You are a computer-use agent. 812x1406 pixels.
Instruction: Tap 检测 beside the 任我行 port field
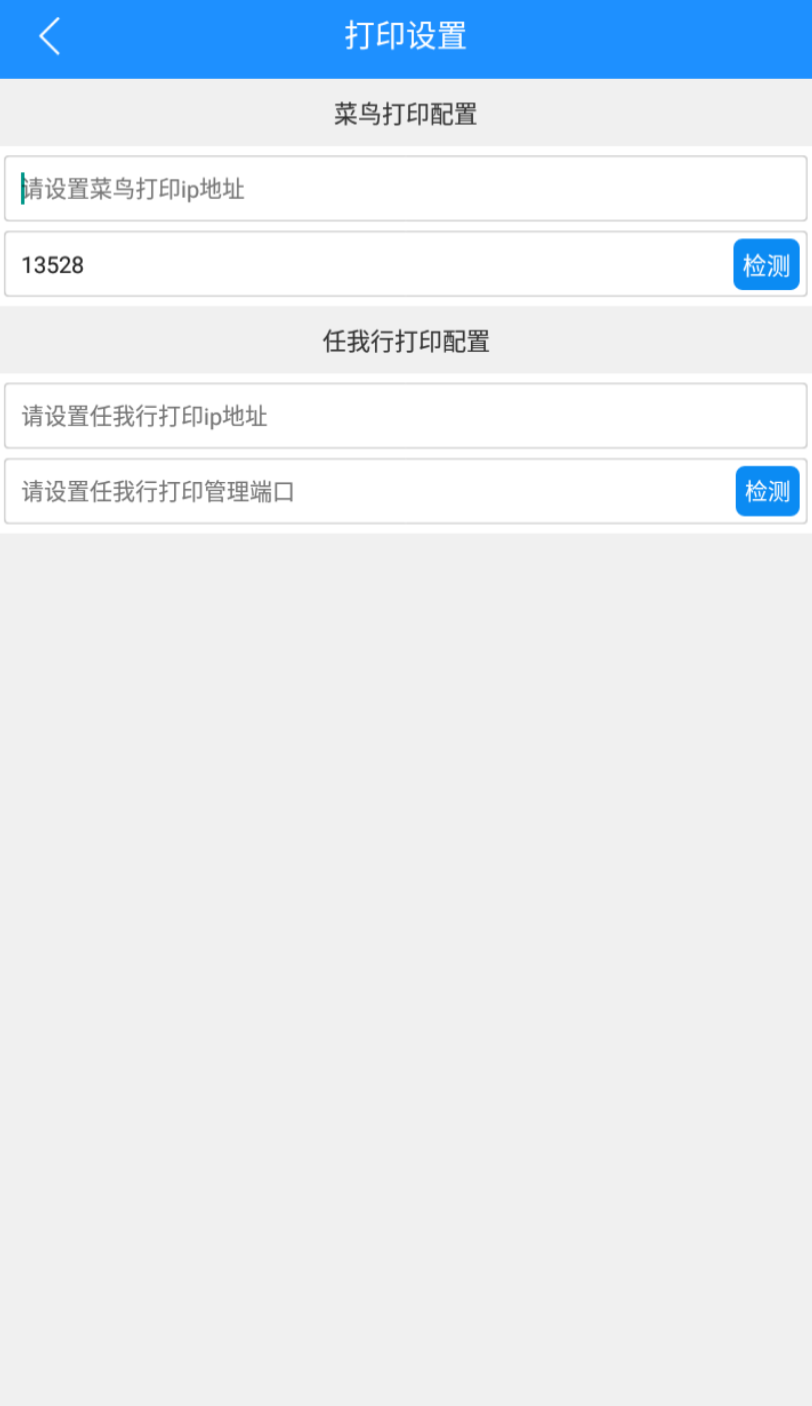tap(767, 491)
